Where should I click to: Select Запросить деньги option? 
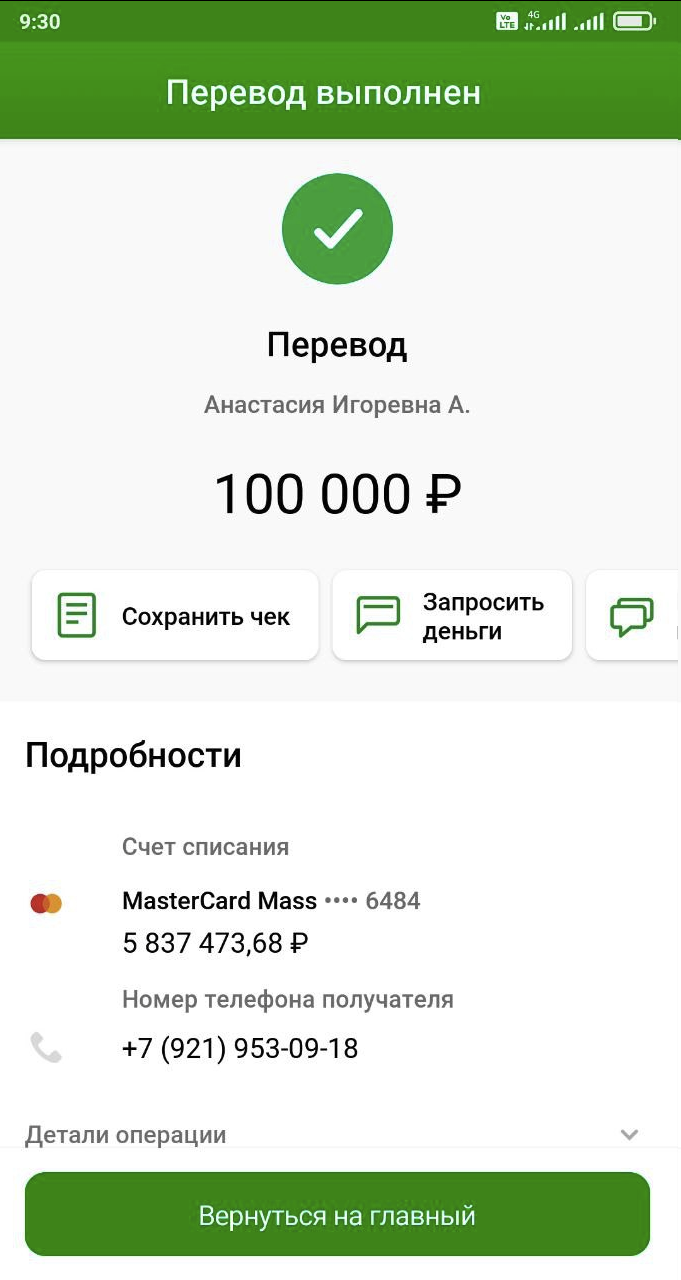coord(452,616)
